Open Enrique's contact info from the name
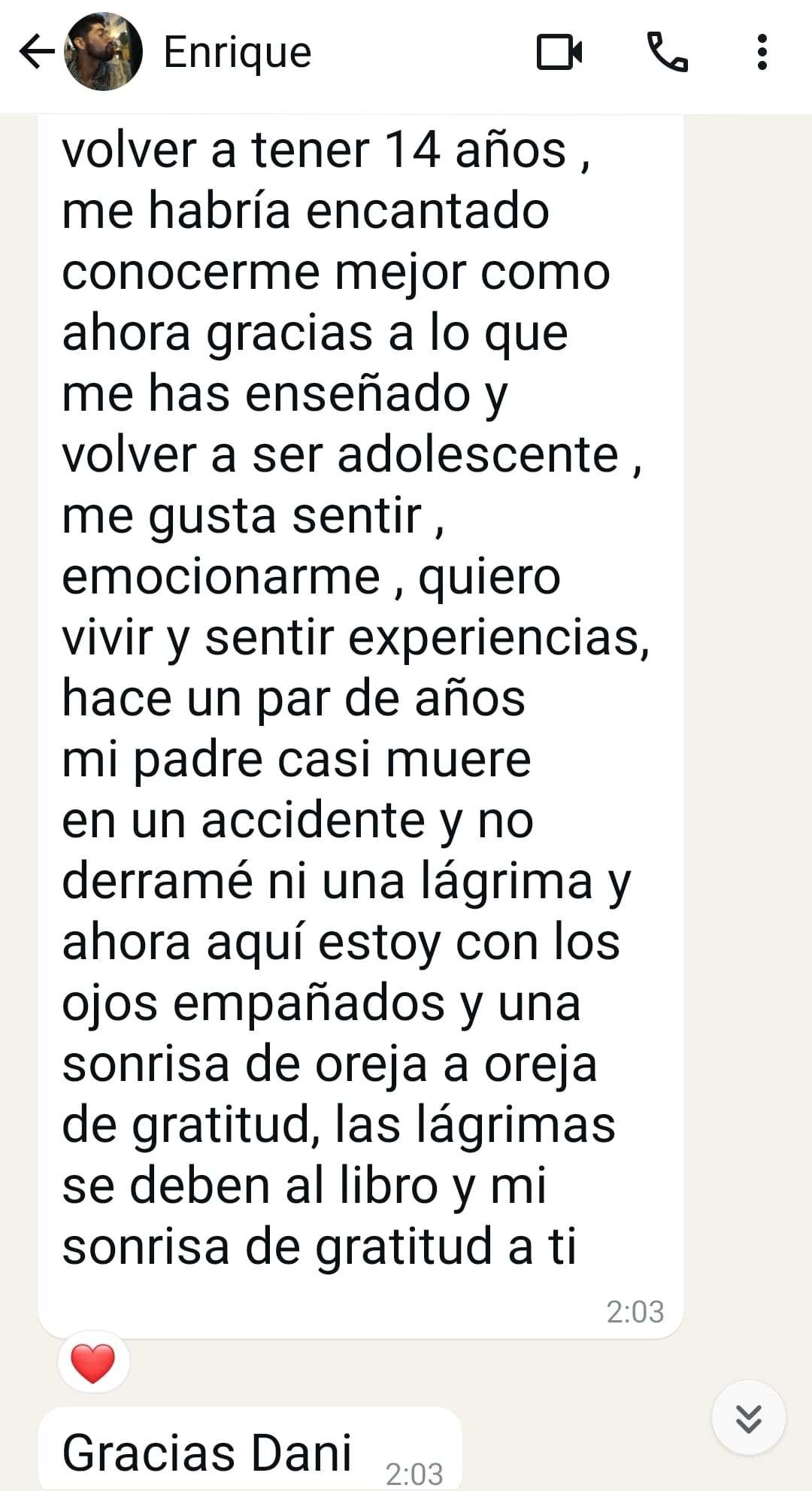This screenshot has width=812, height=1491. pos(237,53)
